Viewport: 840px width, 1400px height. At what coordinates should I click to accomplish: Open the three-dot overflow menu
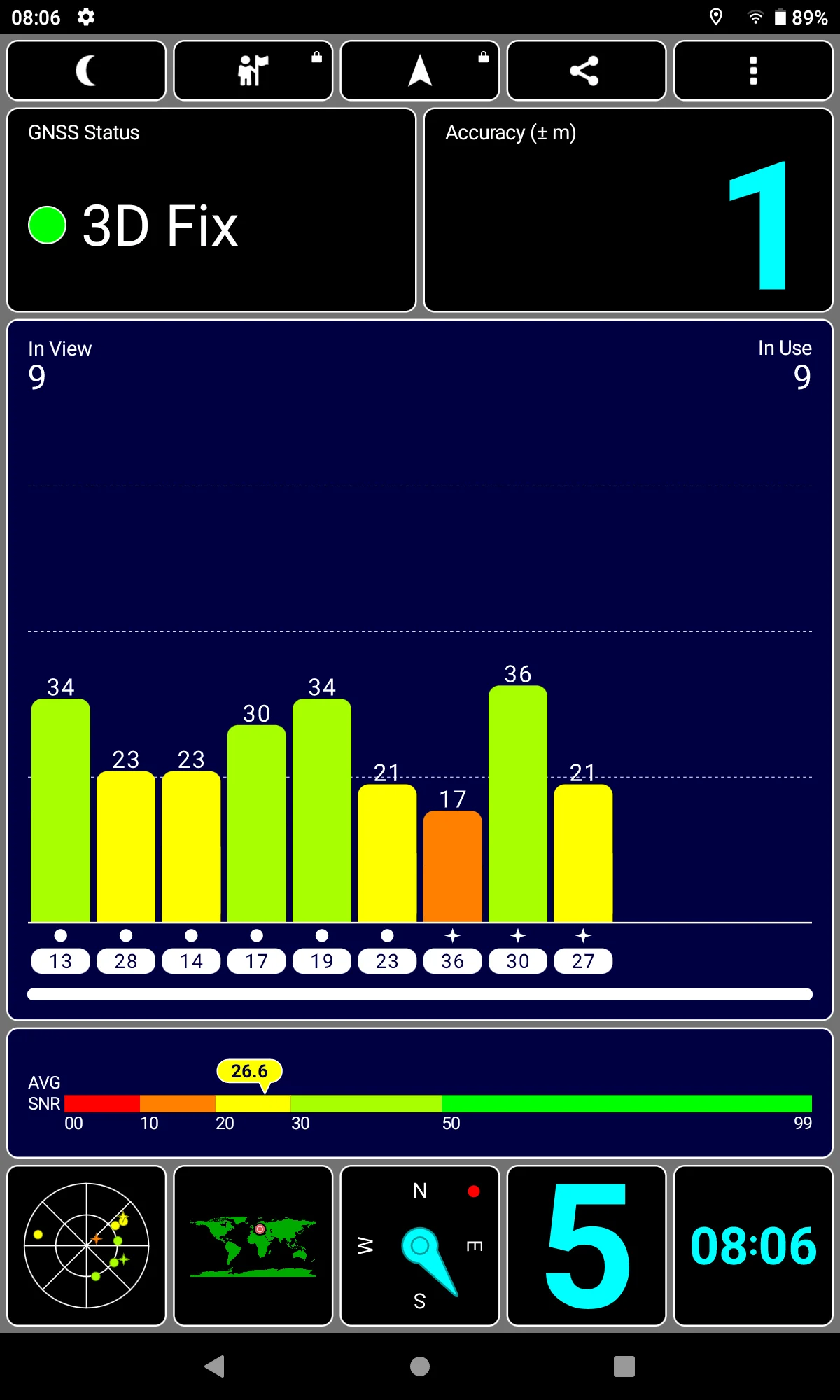(752, 71)
